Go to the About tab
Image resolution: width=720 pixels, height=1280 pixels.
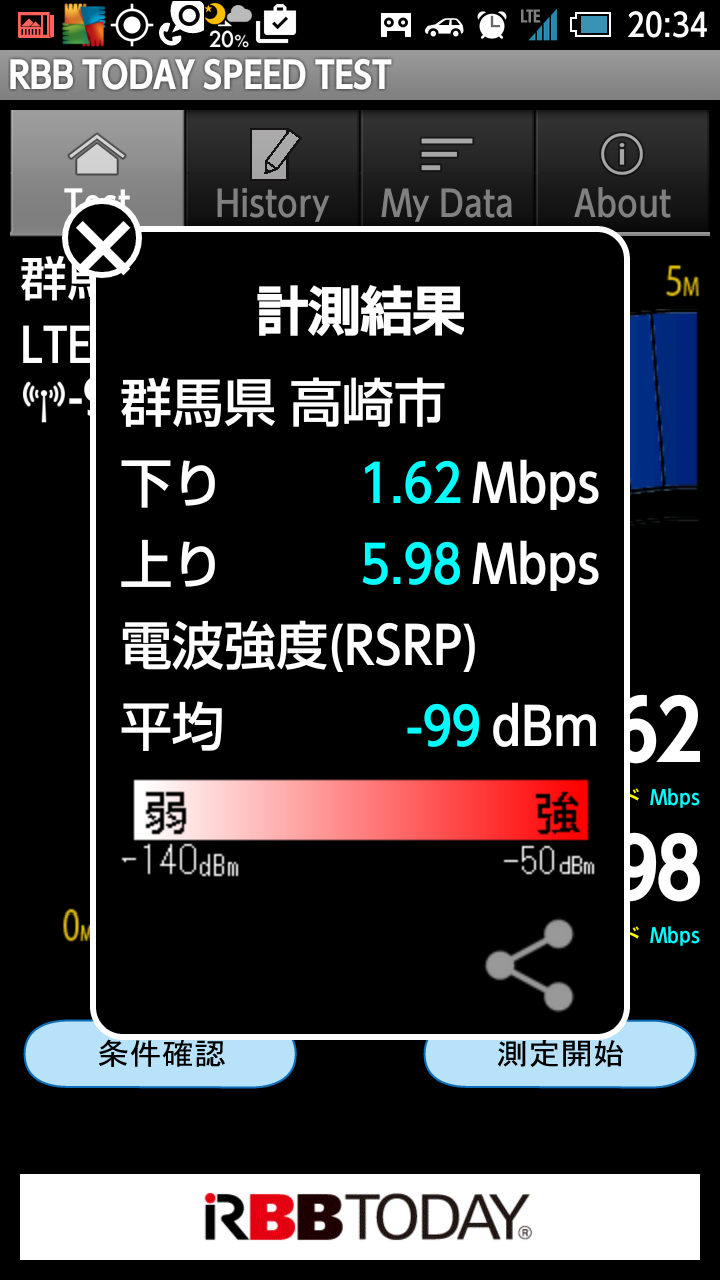pyautogui.click(x=622, y=168)
